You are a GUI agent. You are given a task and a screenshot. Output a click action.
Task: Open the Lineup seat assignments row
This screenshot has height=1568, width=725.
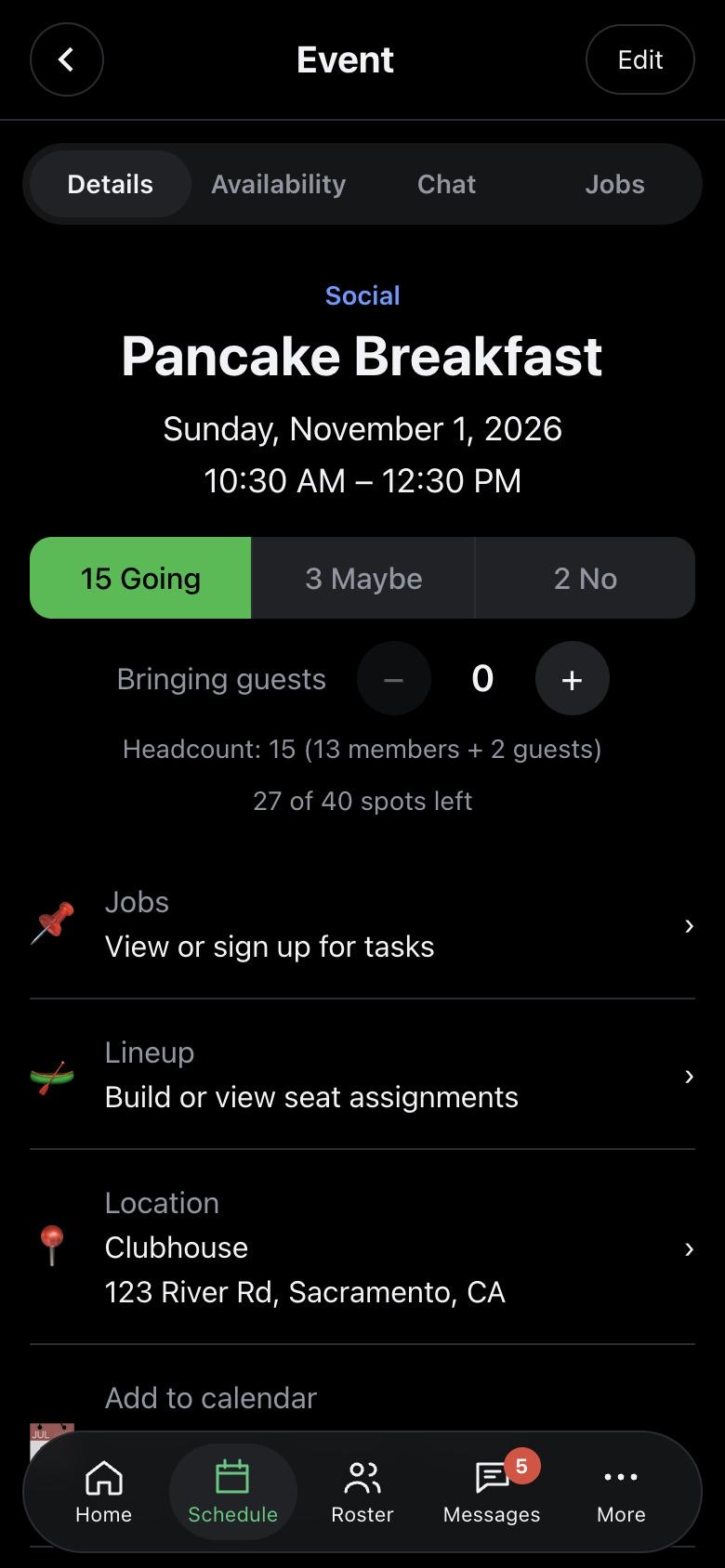click(362, 1075)
